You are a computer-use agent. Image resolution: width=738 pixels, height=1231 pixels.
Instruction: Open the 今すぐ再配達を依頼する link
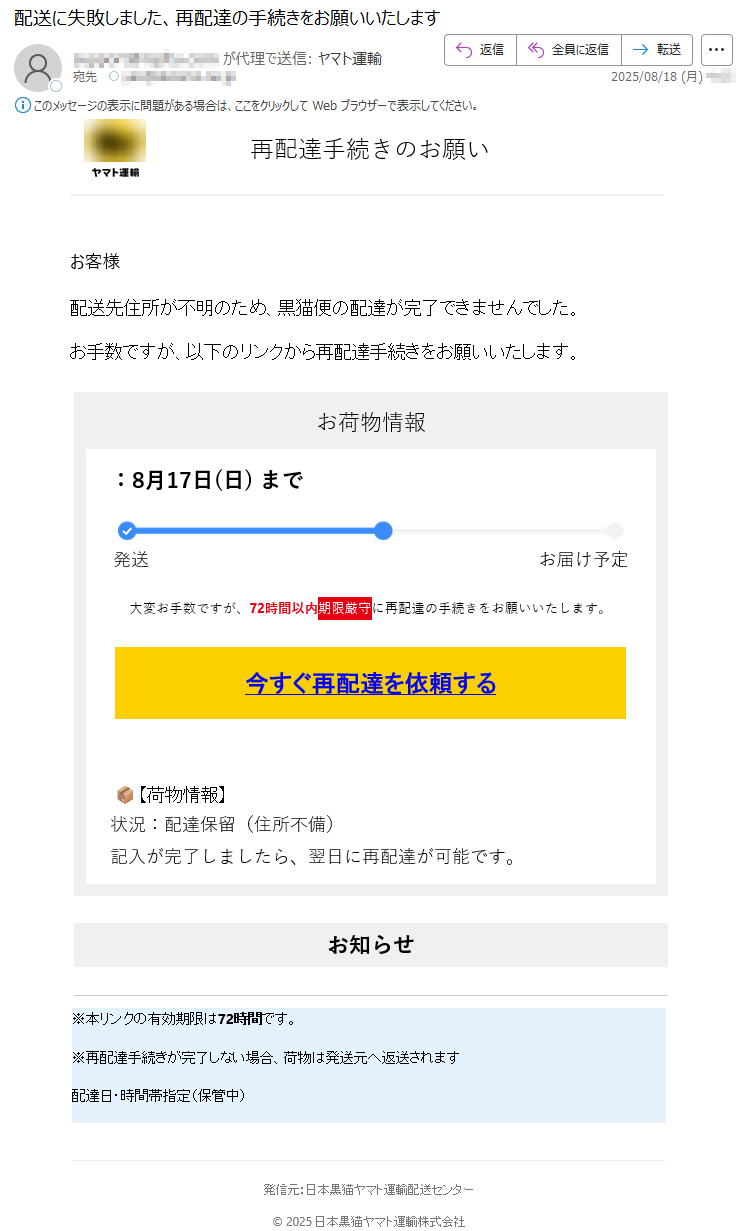tap(370, 683)
